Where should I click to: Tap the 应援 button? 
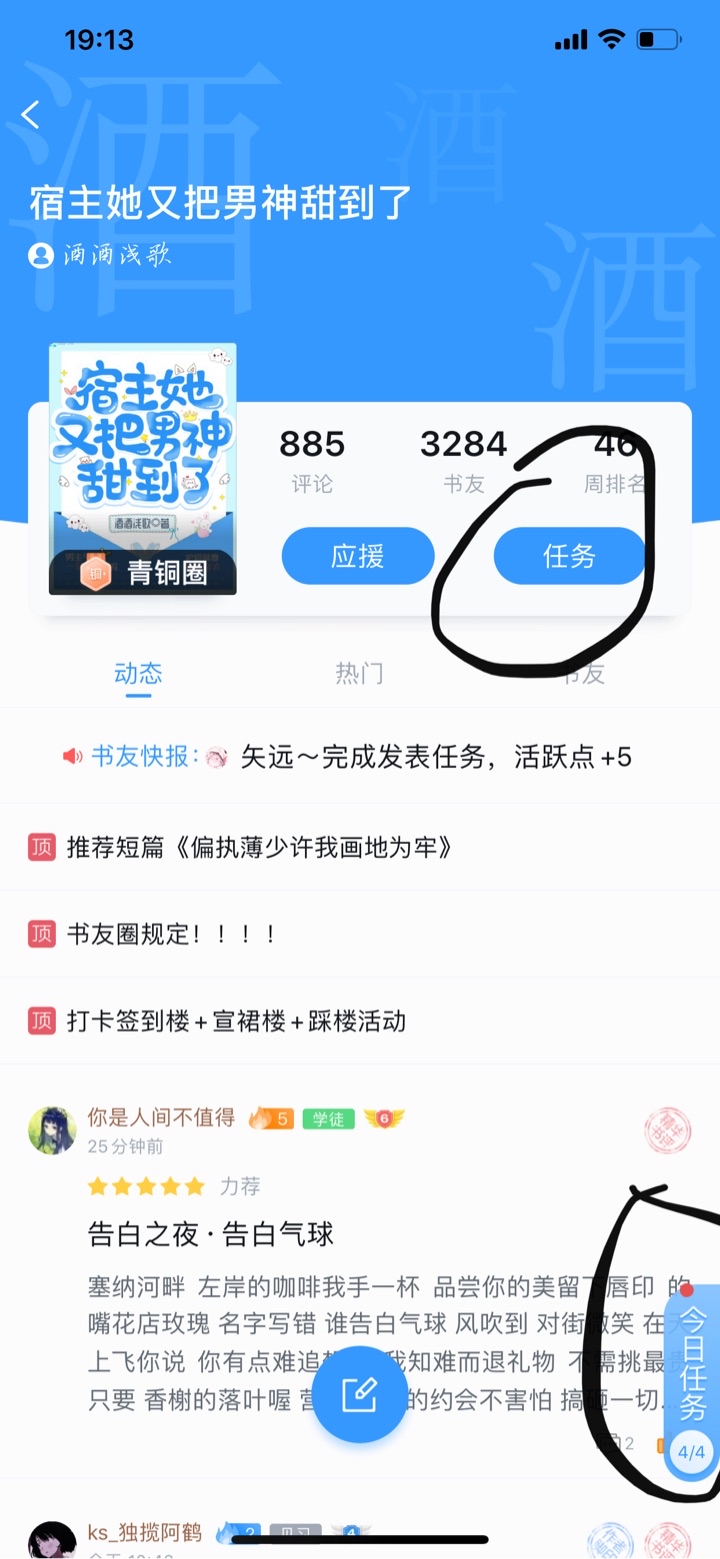[x=358, y=556]
